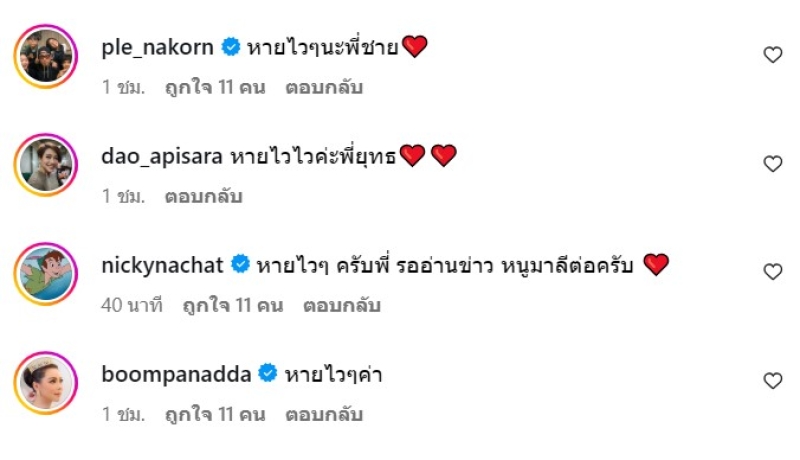Reply to boompanadda's comment
Image resolution: width=800 pixels, height=460 pixels.
(324, 414)
